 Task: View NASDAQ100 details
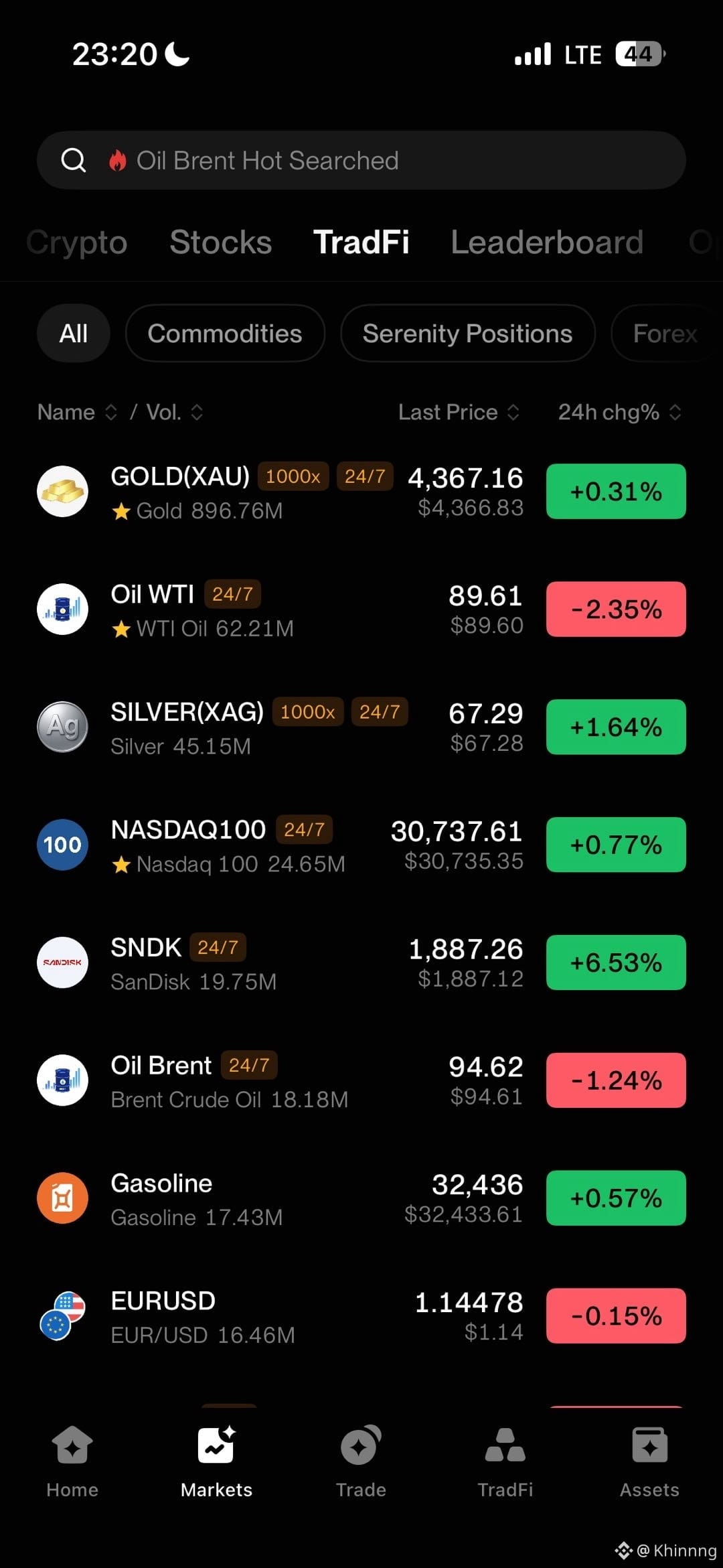coord(361,845)
